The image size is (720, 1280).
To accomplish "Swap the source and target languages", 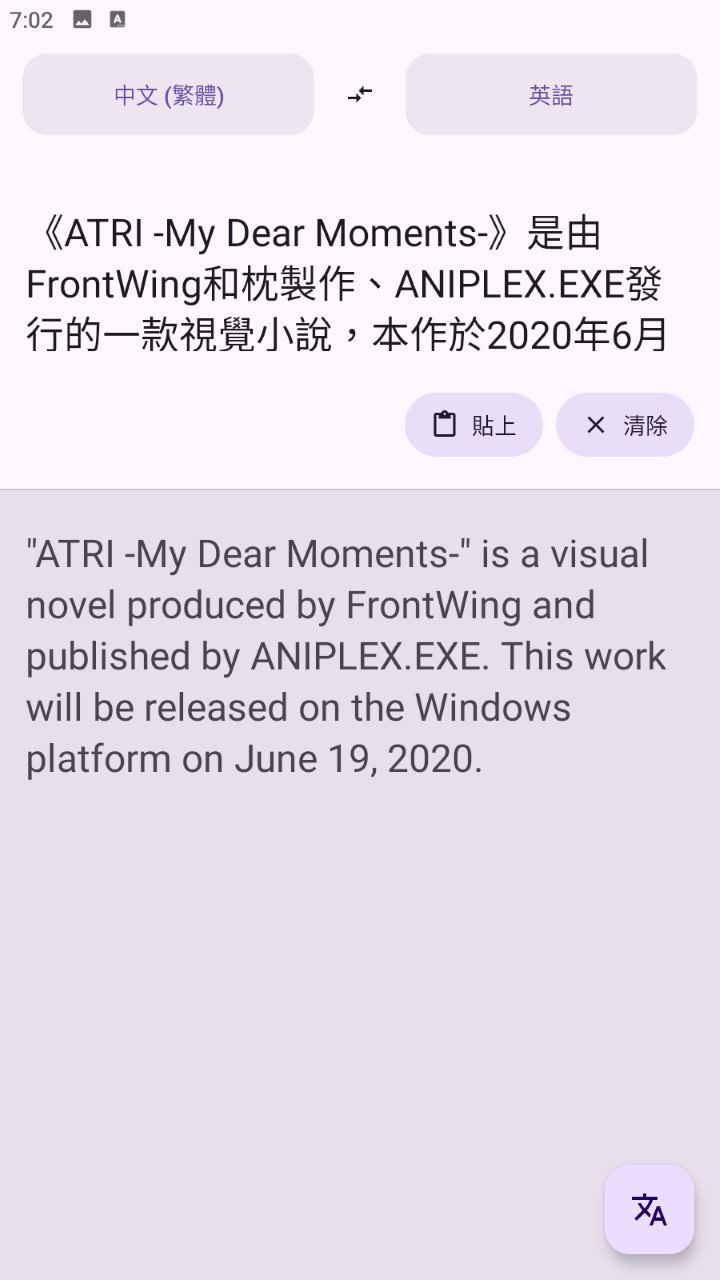I will pyautogui.click(x=360, y=95).
